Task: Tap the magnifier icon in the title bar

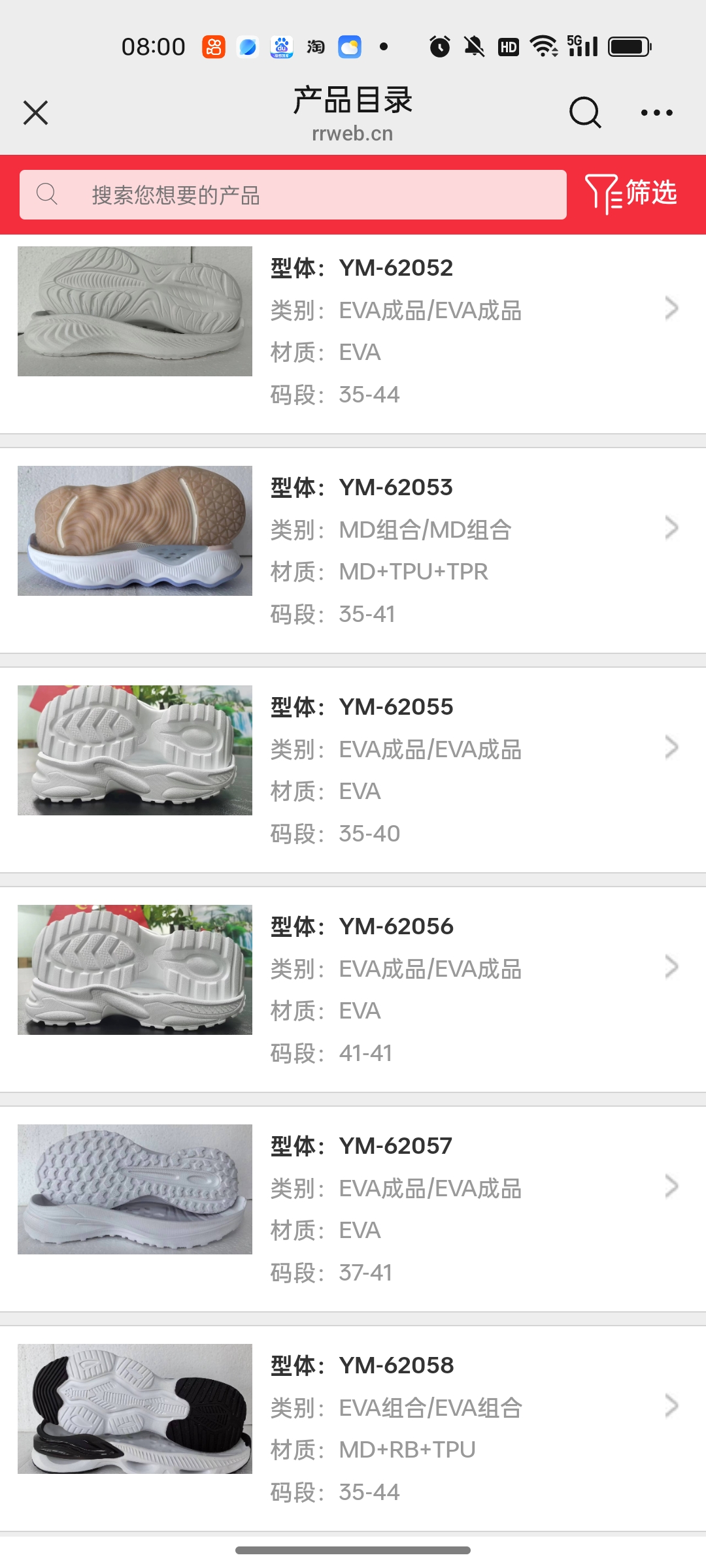Action: pos(584,112)
